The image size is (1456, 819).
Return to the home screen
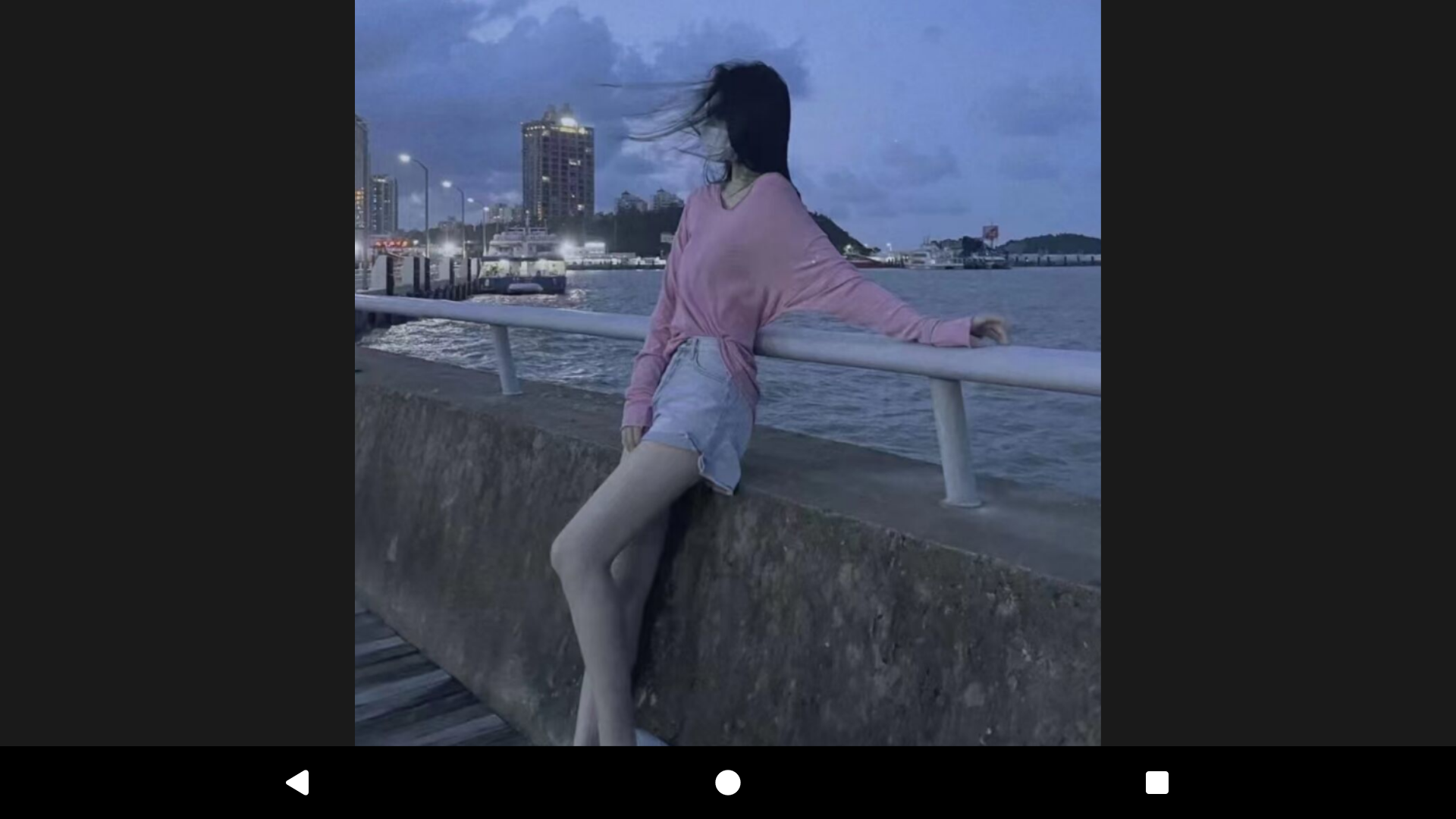727,783
